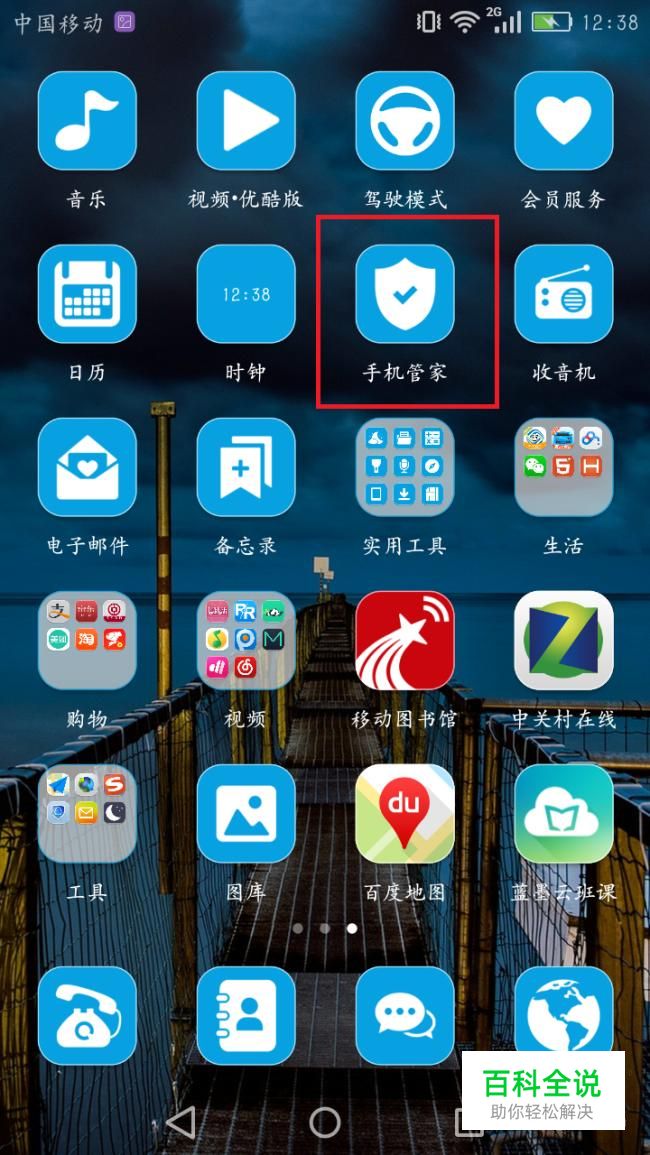
Task: Open the 图库 gallery app
Action: click(x=246, y=813)
